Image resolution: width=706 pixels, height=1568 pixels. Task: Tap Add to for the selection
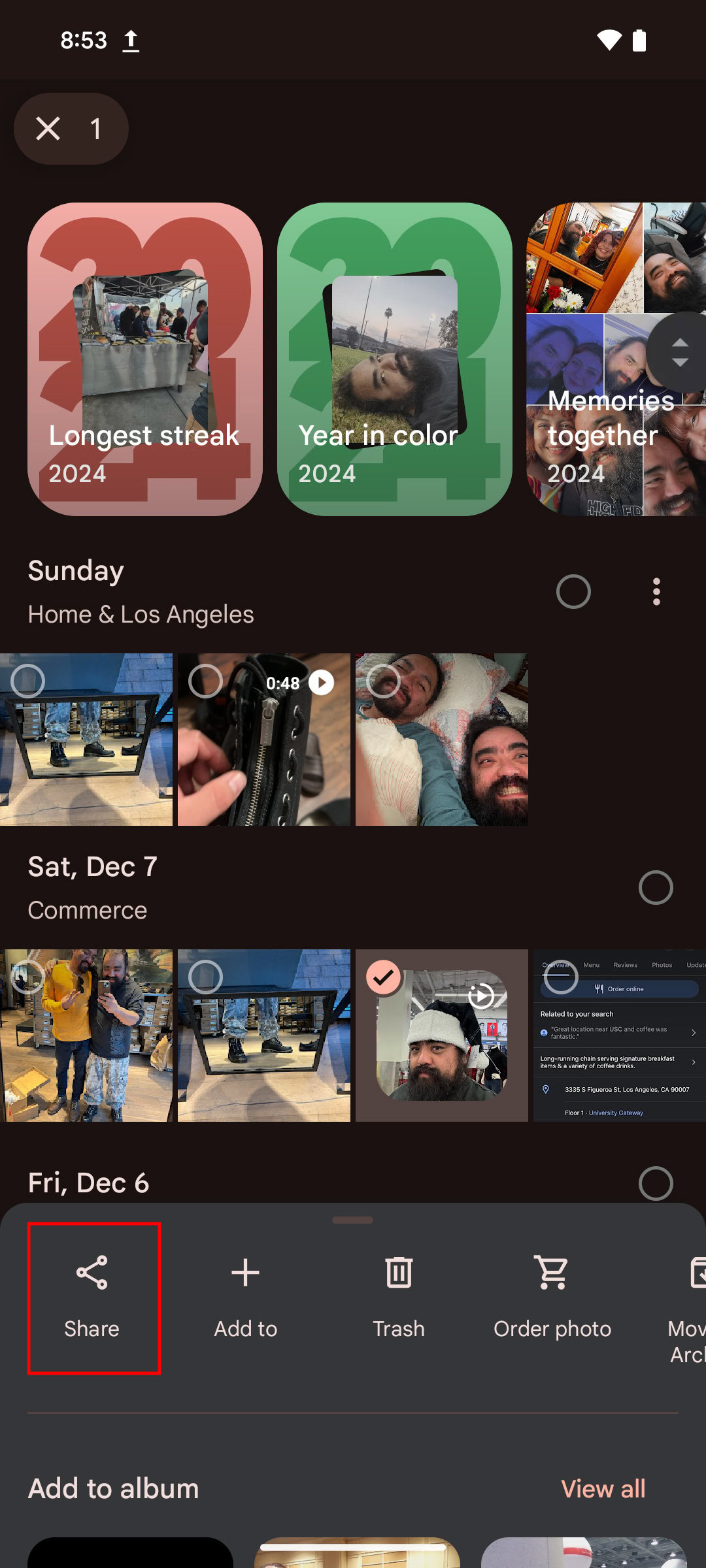click(x=245, y=1297)
